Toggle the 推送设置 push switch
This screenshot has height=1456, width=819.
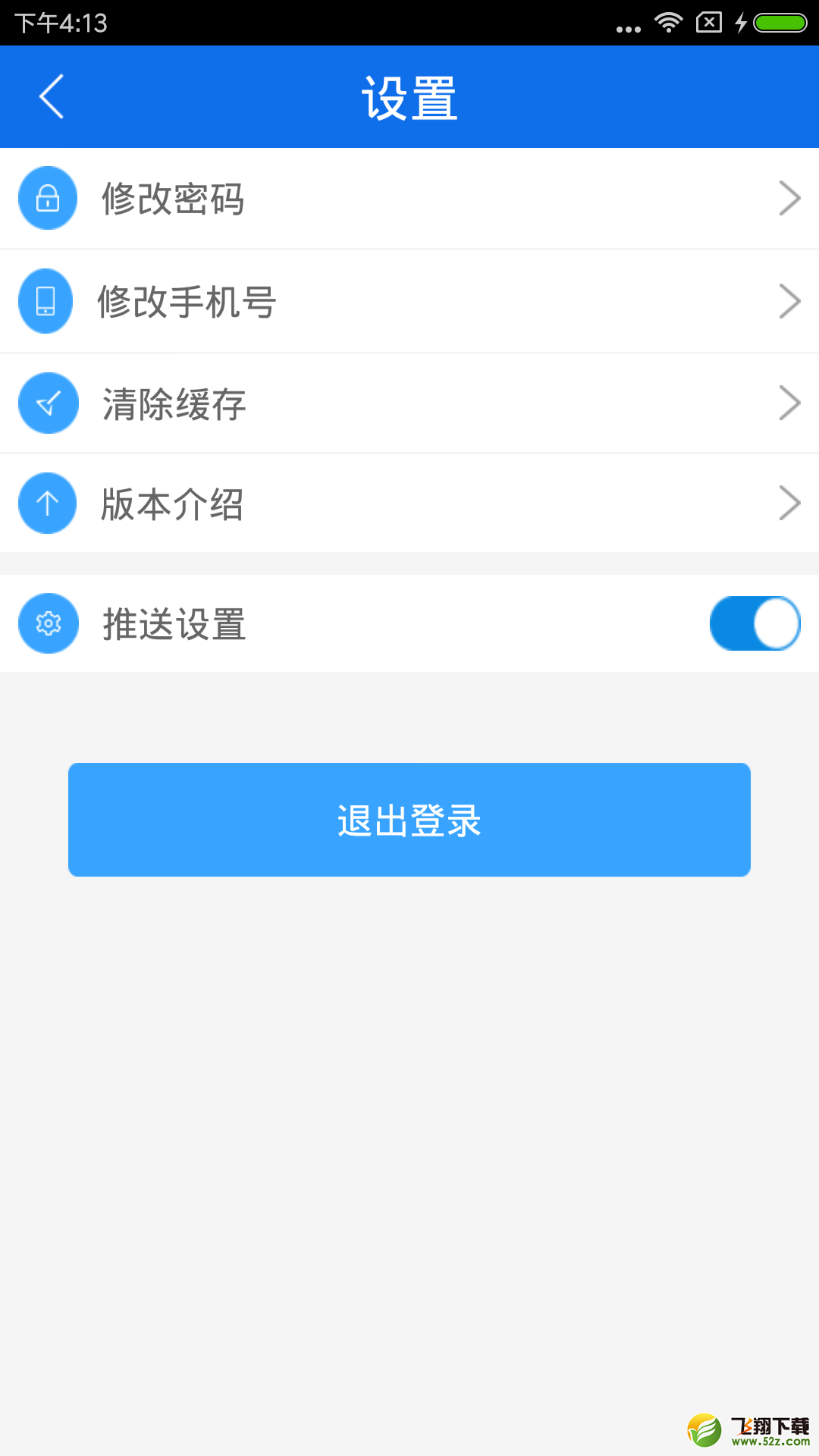point(755,623)
